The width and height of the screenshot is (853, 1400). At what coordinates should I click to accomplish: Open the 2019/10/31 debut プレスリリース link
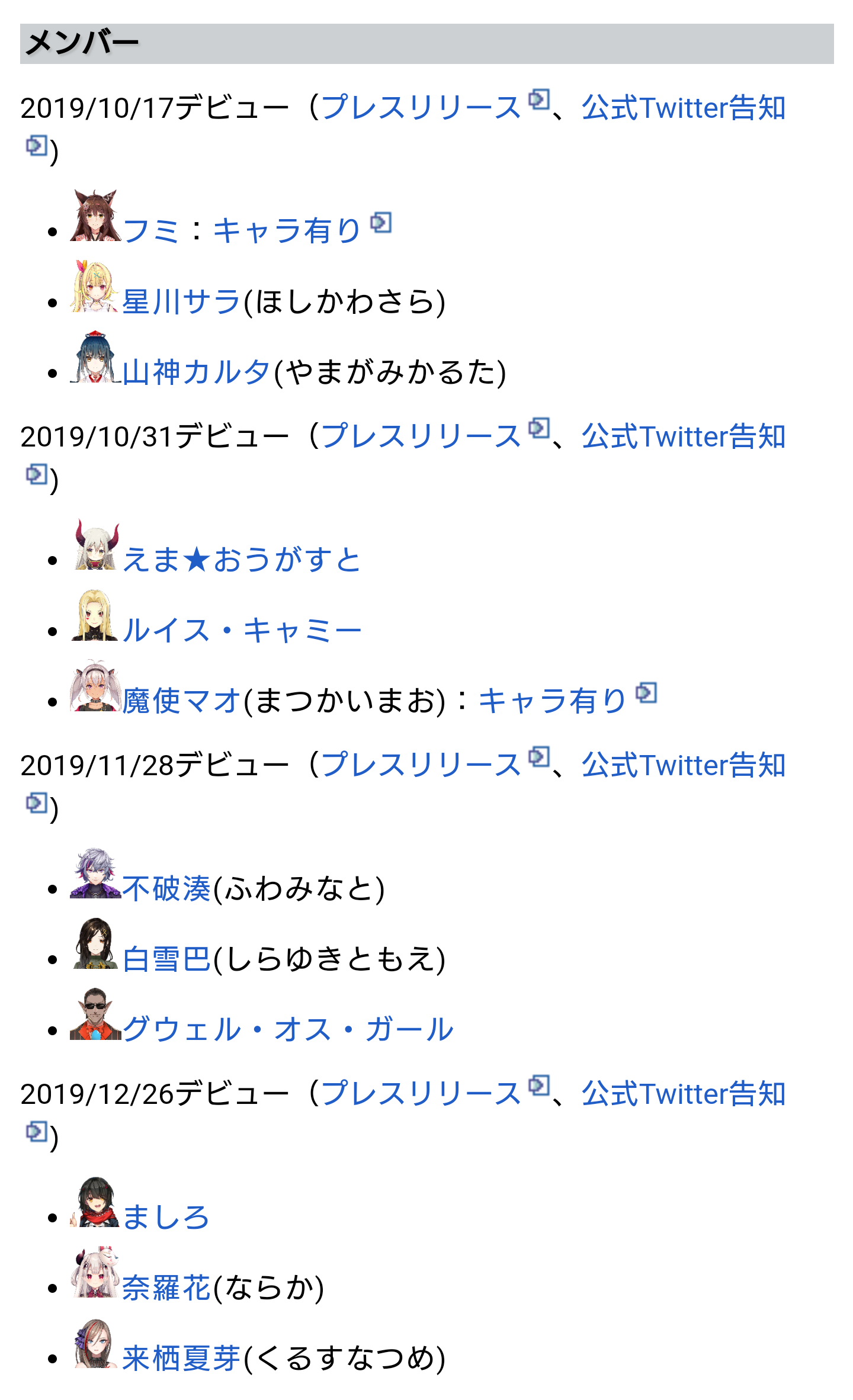tap(421, 437)
